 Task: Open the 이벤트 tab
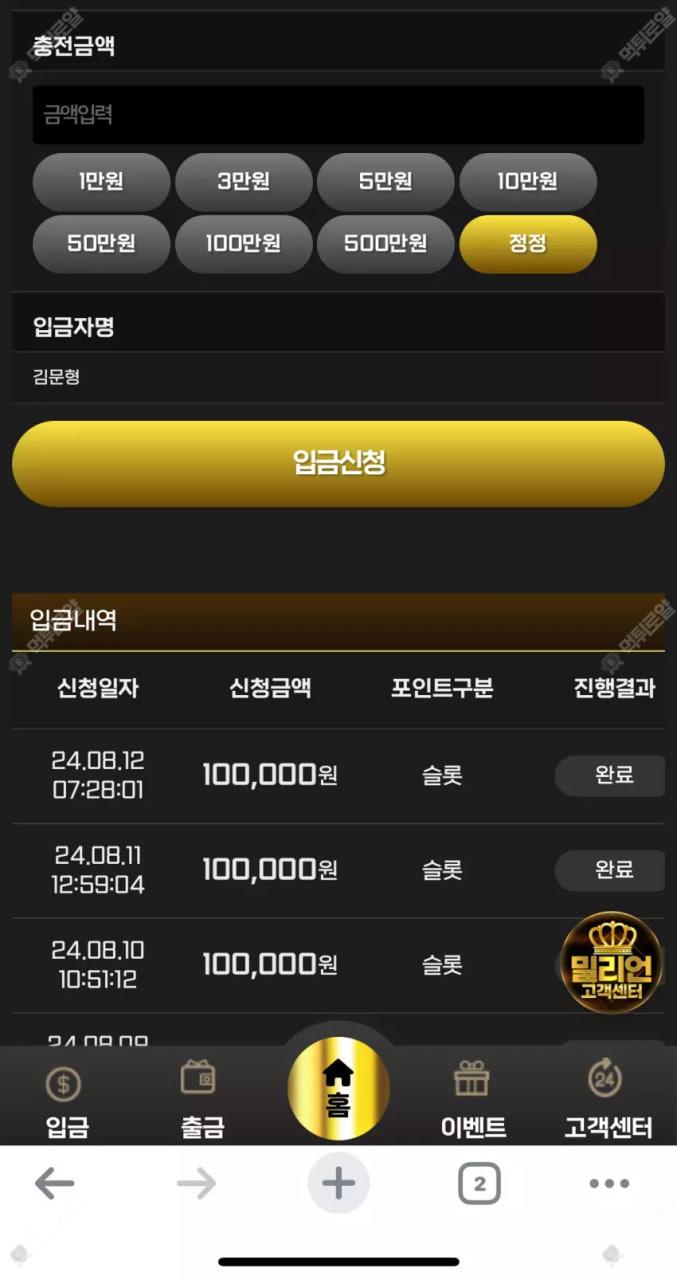tap(473, 1100)
